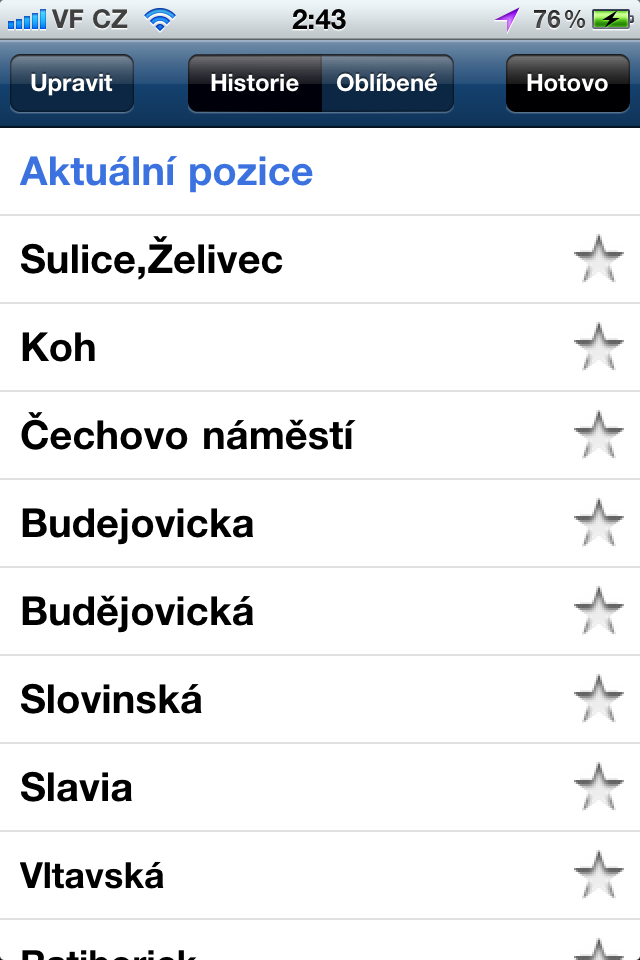Open the Slavia entry
Viewport: 640px width, 960px height.
click(76, 788)
